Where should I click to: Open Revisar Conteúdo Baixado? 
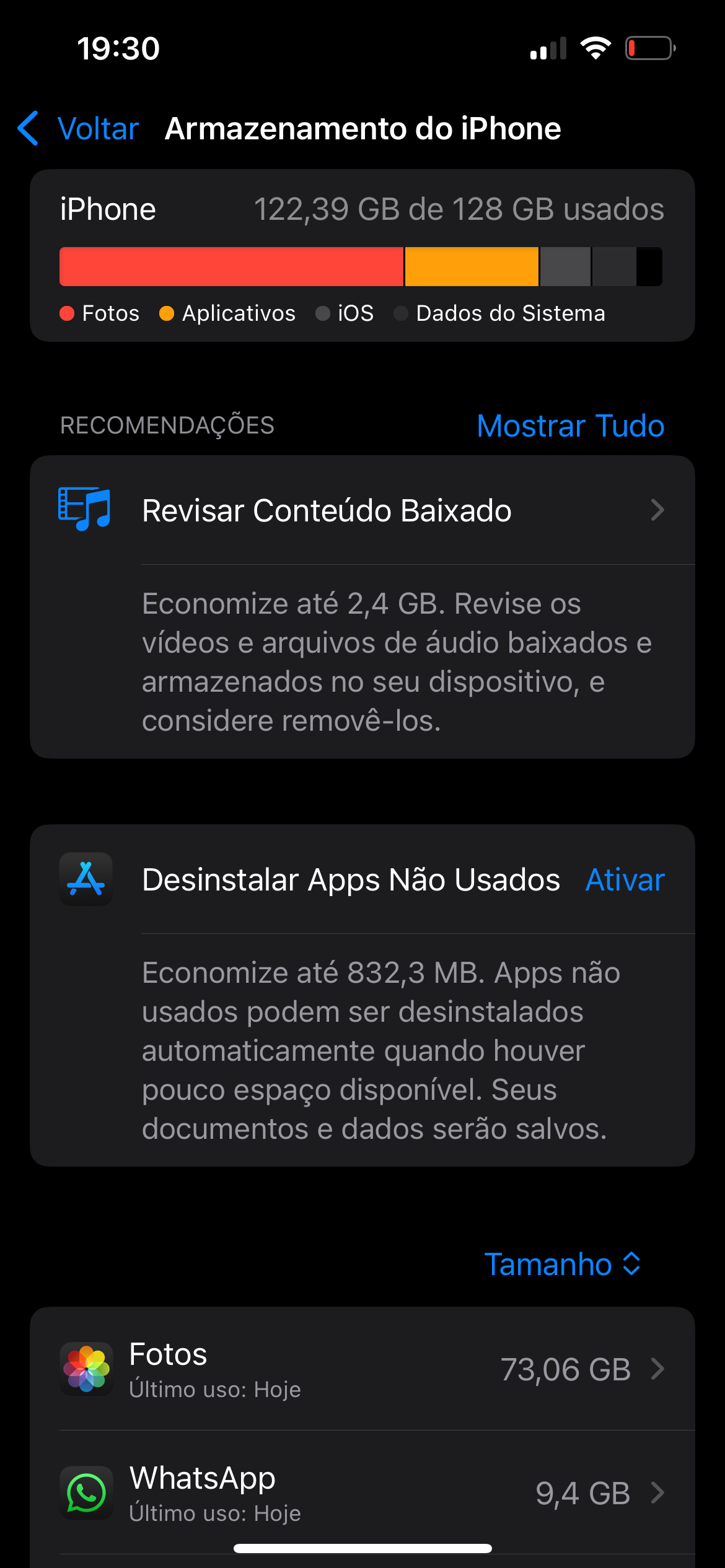pos(362,511)
